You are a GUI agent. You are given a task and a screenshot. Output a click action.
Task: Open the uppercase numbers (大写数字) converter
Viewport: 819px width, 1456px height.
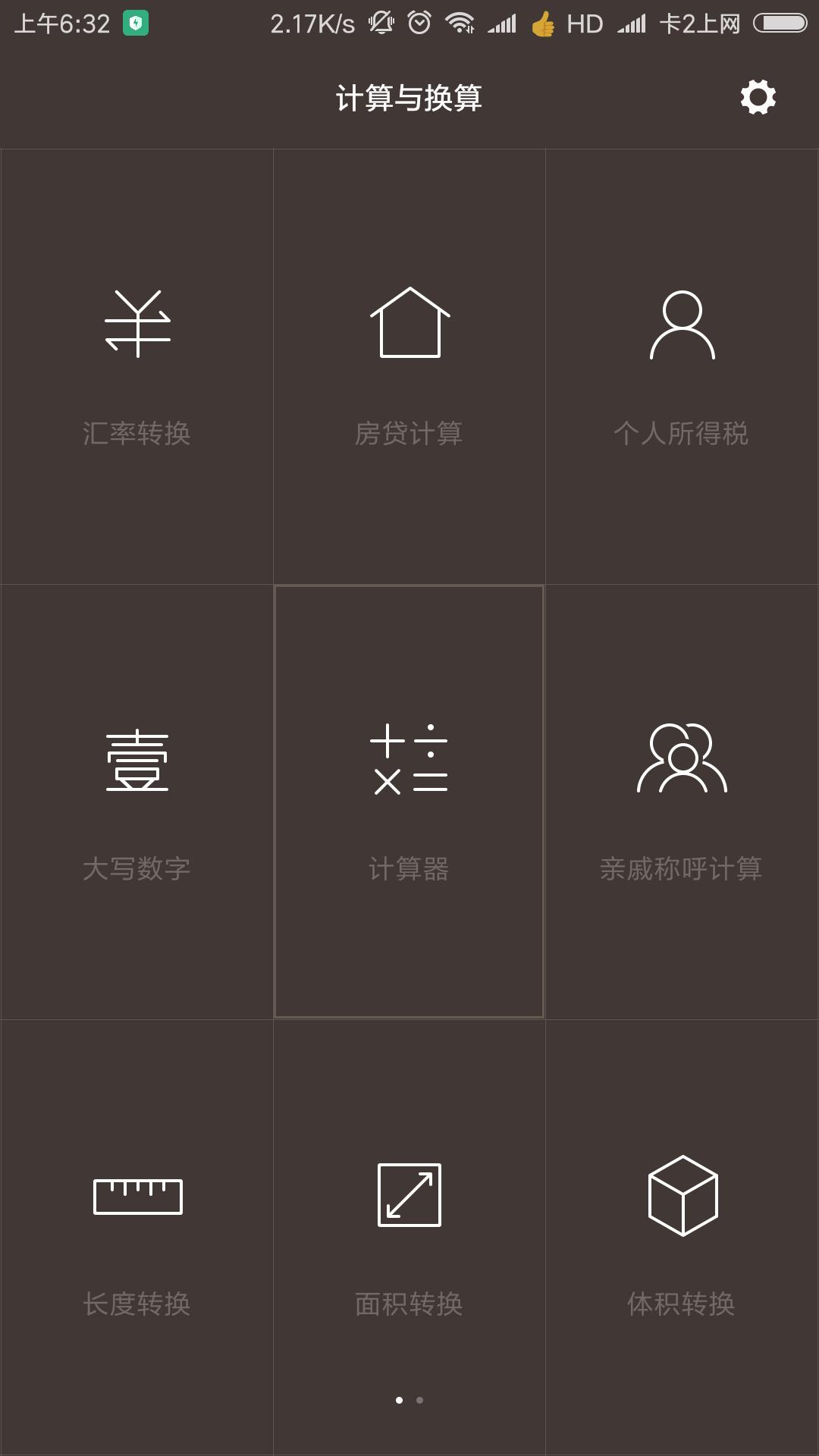point(136,800)
